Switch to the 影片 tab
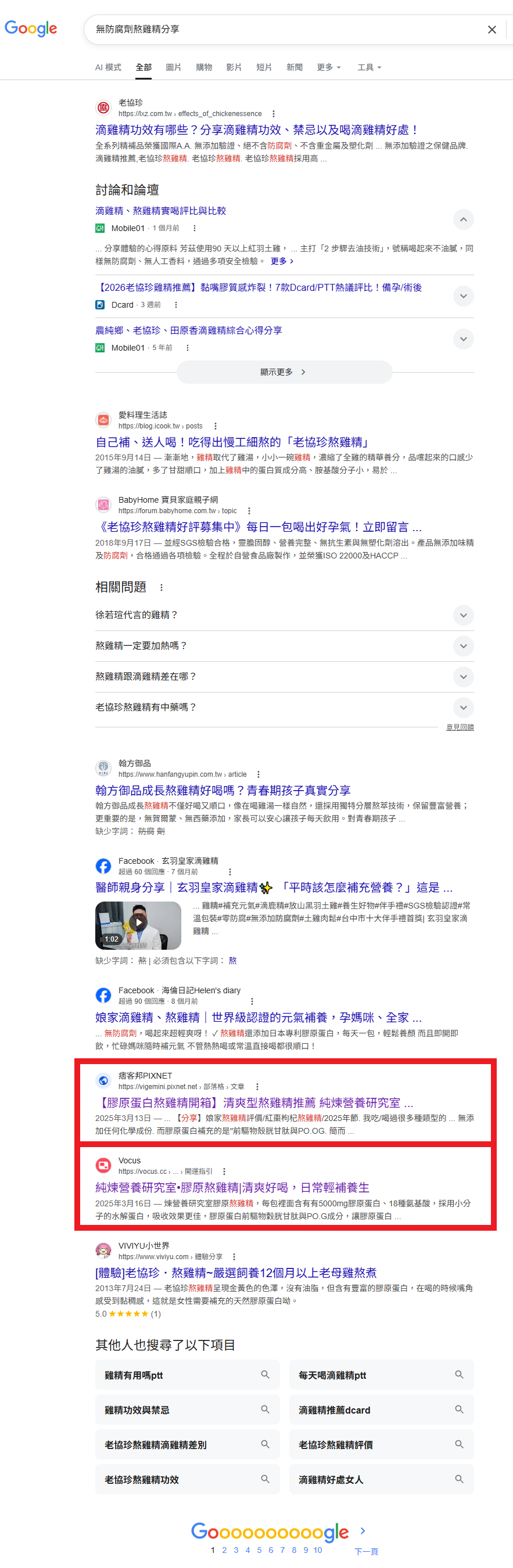Viewport: 513px width, 1568px height. pyautogui.click(x=234, y=67)
